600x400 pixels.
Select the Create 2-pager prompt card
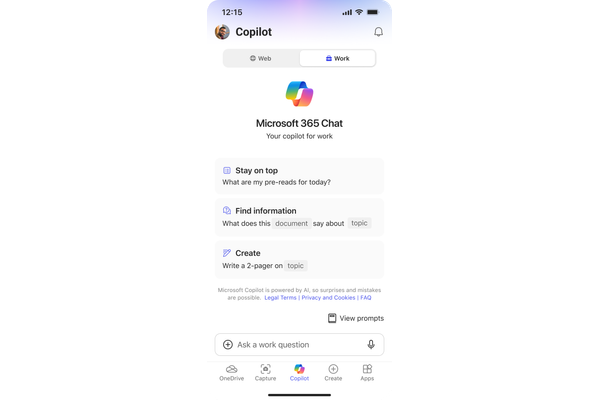299,259
